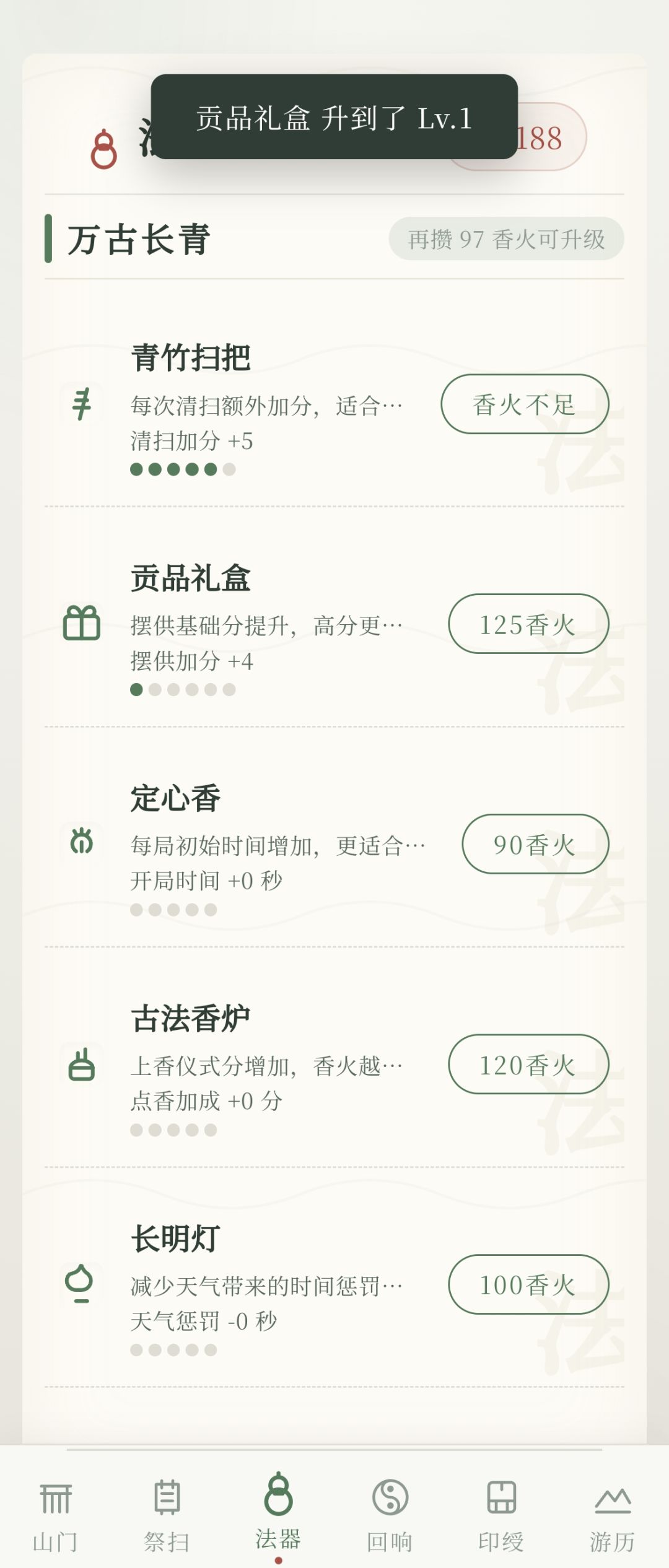Viewport: 669px width, 1568px height.
Task: Purchase 古法香炉 for 120香火
Action: click(528, 1065)
